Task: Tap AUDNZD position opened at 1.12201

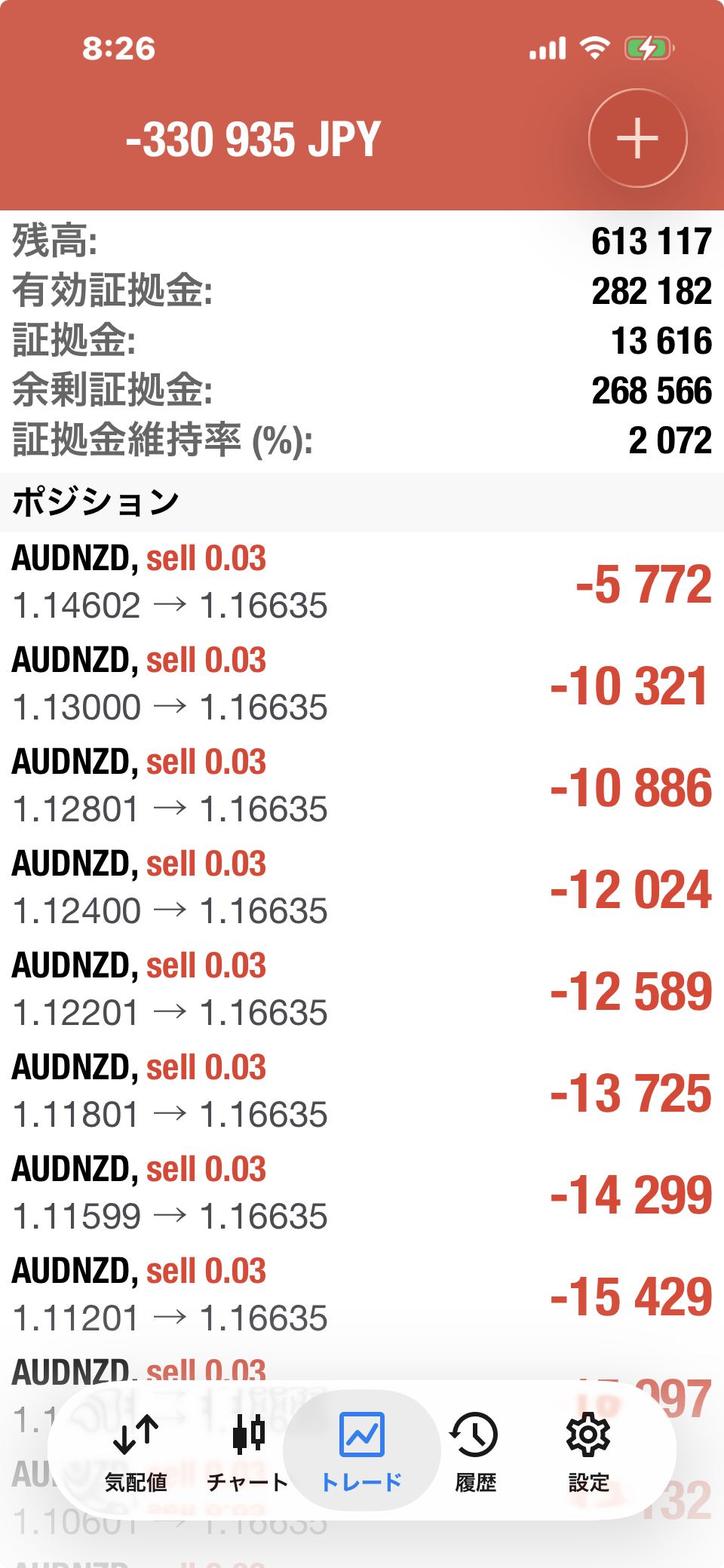Action: pyautogui.click(x=362, y=990)
